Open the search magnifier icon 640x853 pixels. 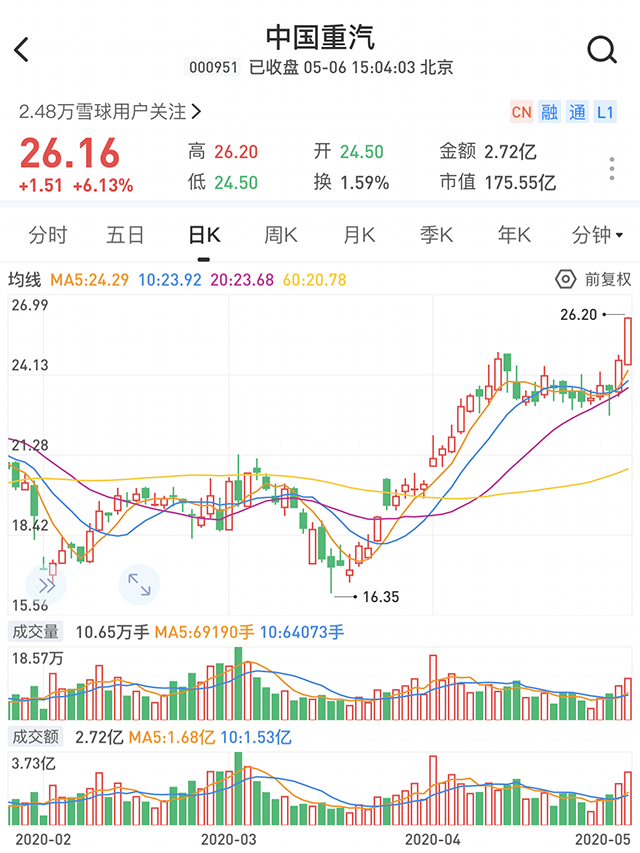coord(602,49)
